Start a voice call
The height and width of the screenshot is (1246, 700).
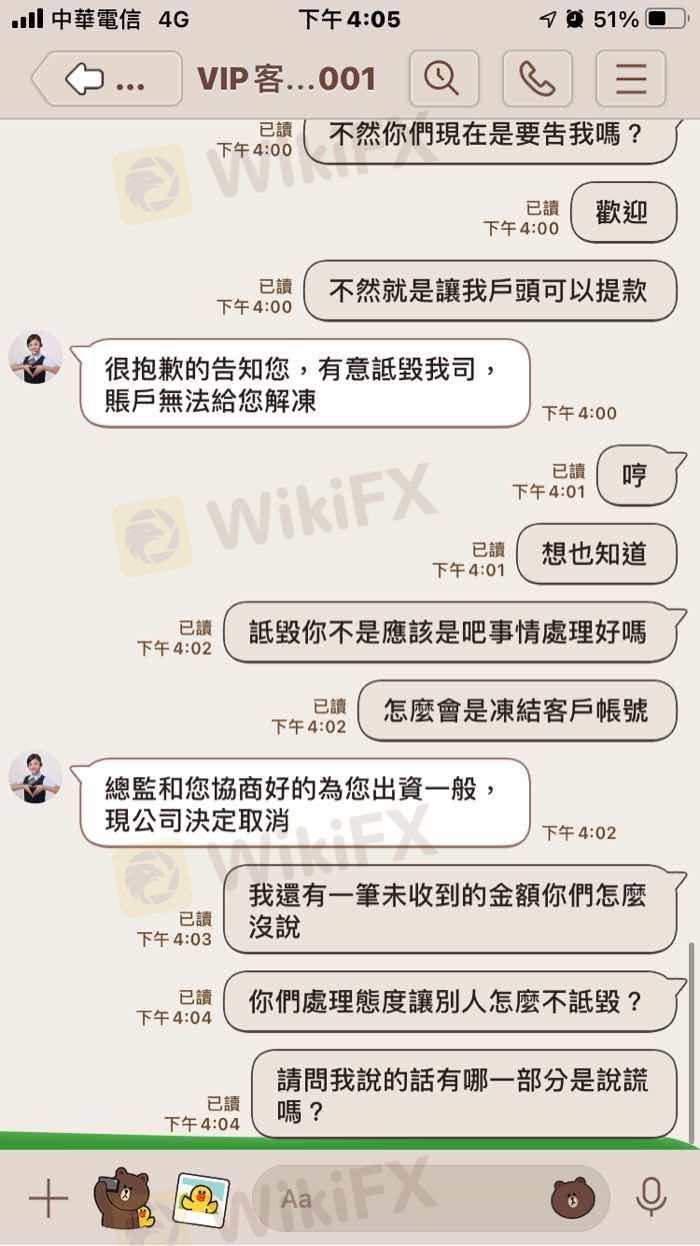point(535,79)
